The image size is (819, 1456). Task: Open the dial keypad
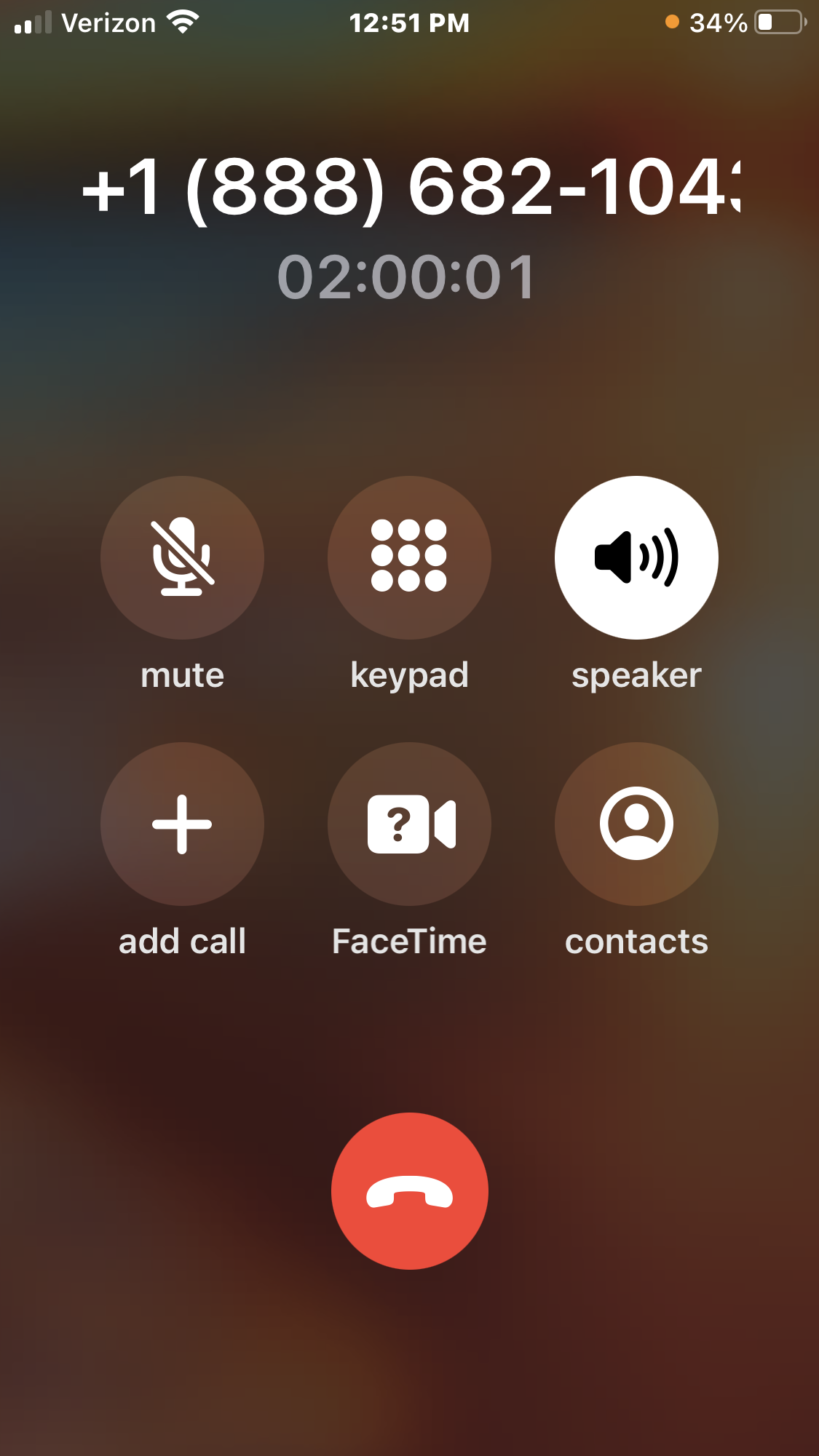(409, 557)
